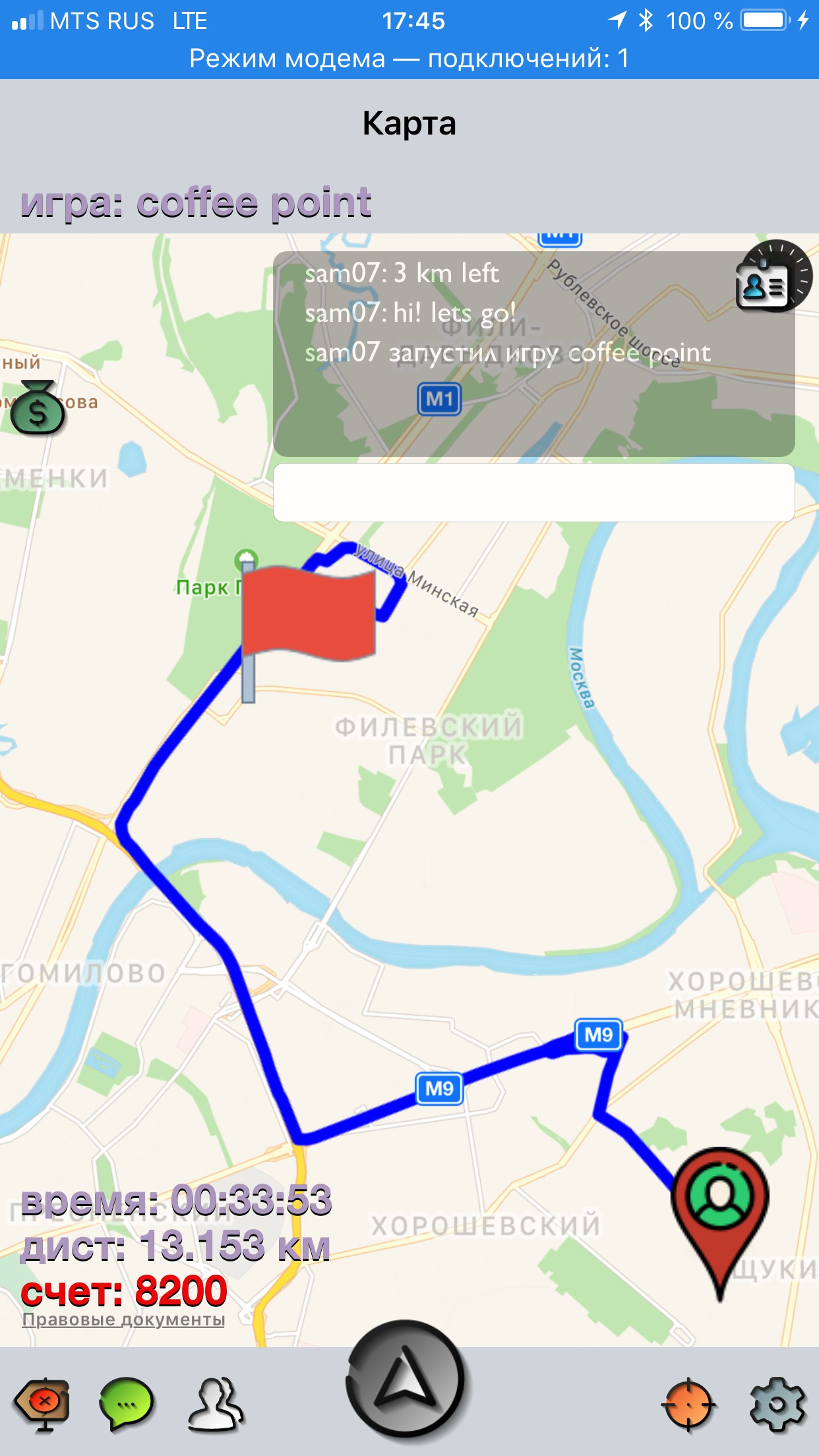Open the Правовые документы link
The height and width of the screenshot is (1456, 819).
pyautogui.click(x=123, y=1319)
